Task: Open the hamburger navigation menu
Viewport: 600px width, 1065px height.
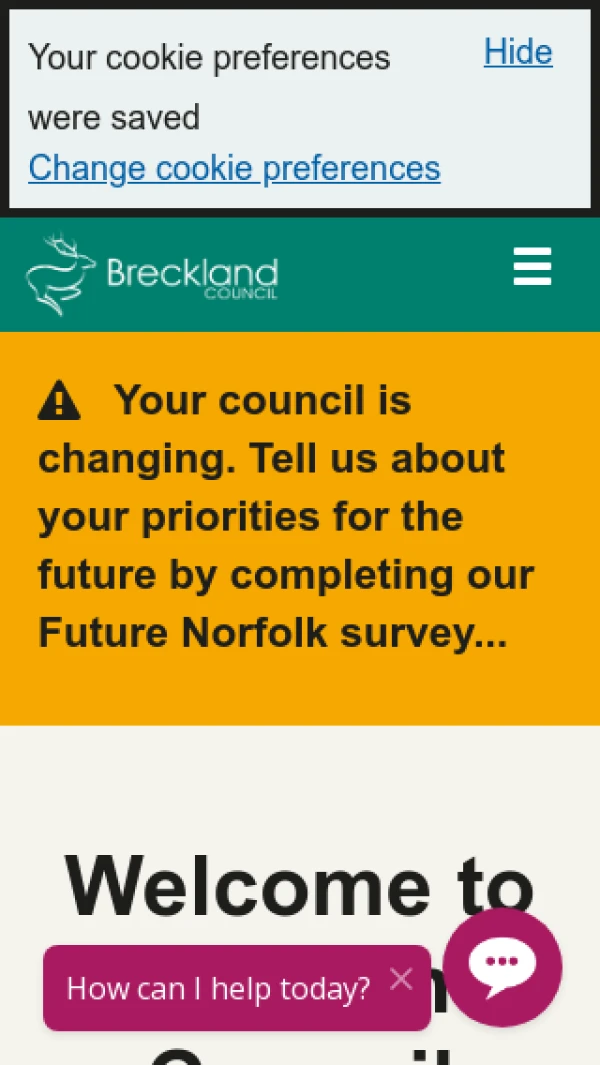Action: coord(532,267)
